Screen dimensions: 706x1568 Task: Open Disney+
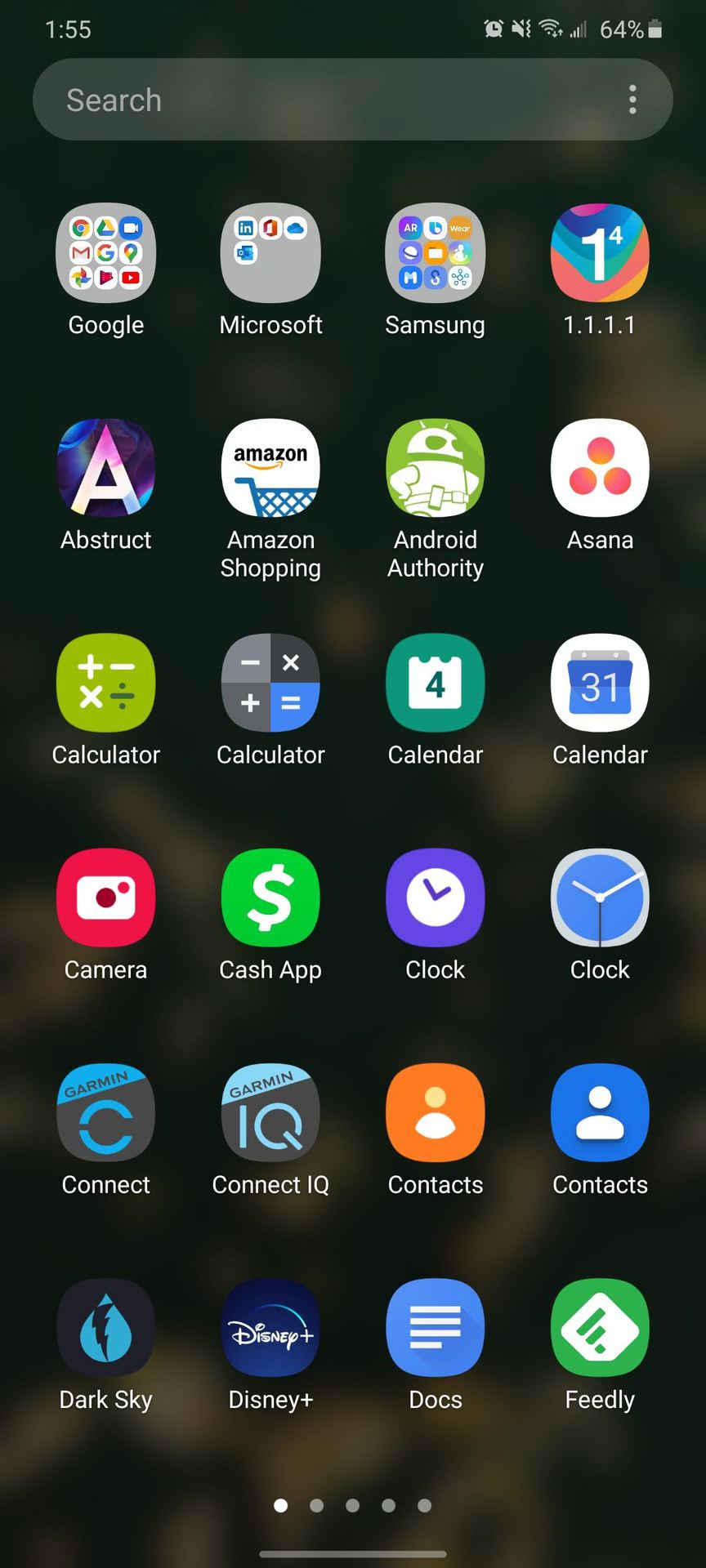click(270, 1327)
